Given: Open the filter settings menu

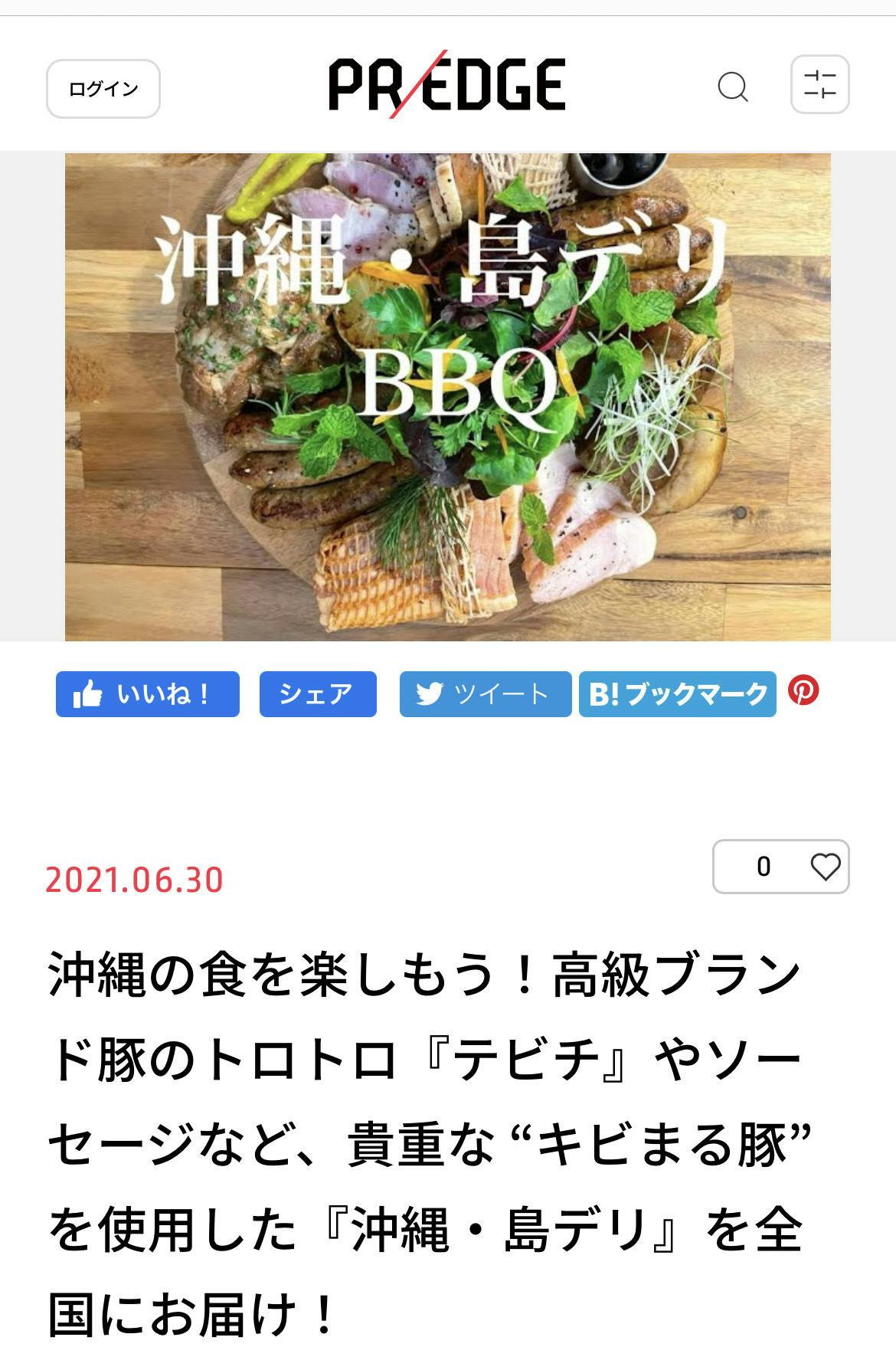Looking at the screenshot, I should pyautogui.click(x=819, y=84).
